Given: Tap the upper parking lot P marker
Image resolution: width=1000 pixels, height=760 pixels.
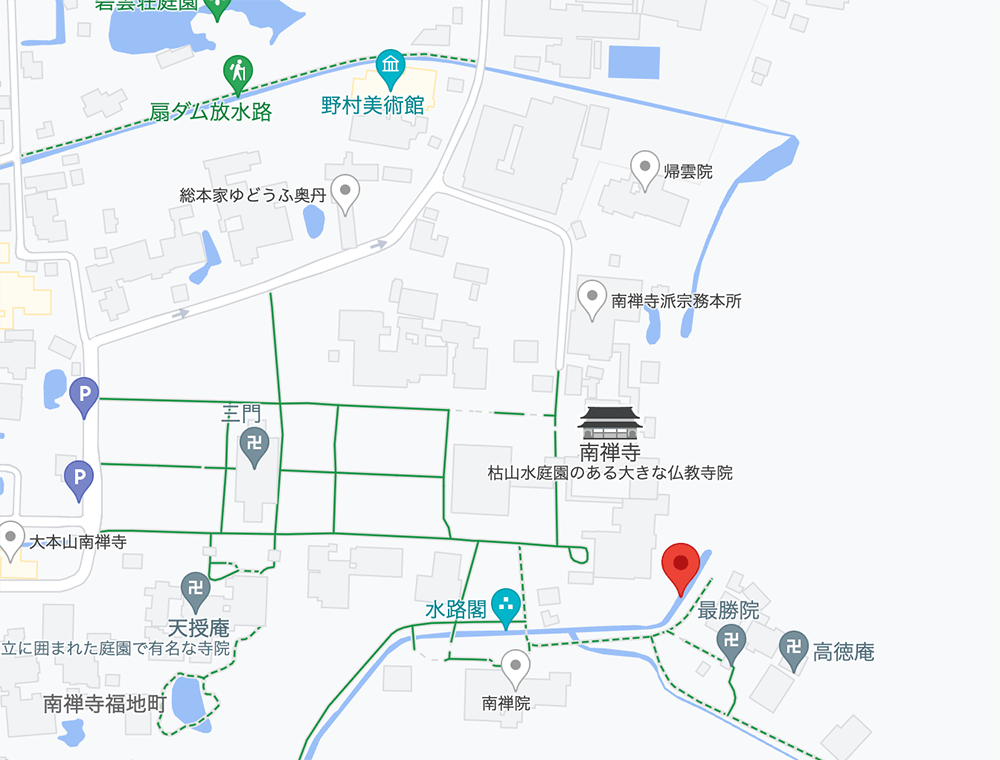Looking at the screenshot, I should (x=84, y=396).
